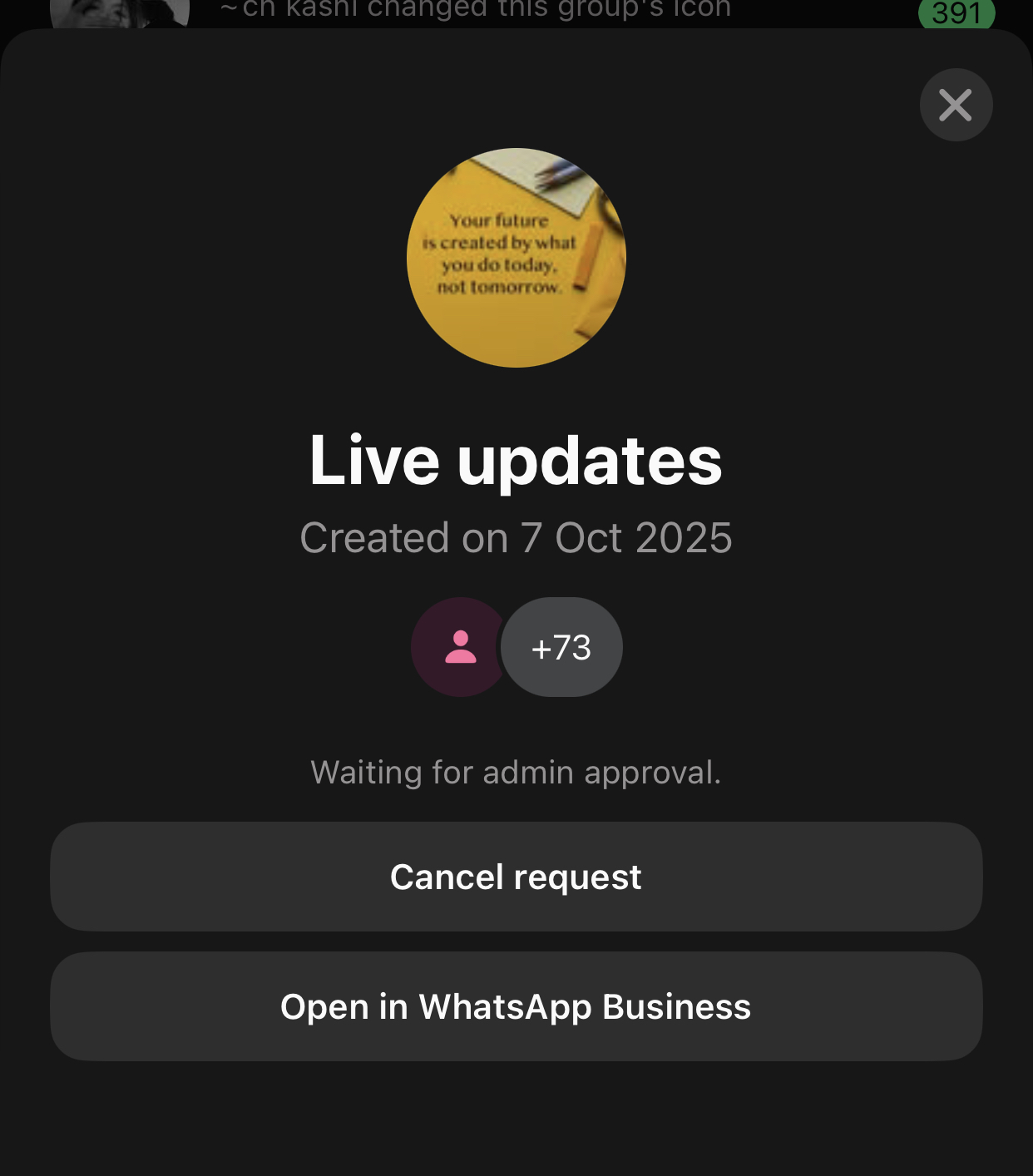Cancel the join request
This screenshot has height=1176, width=1033.
pos(516,877)
